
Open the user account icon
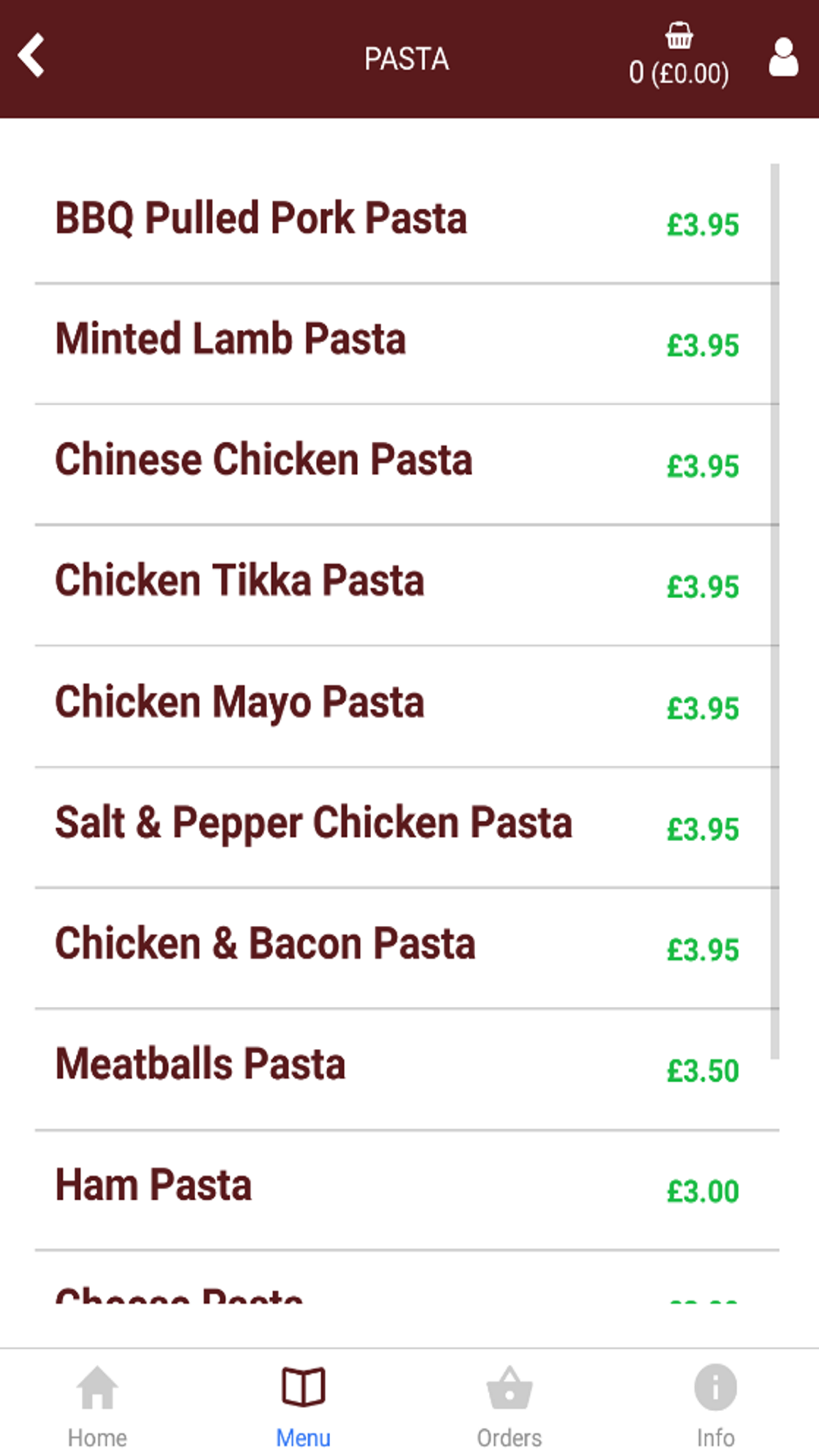pos(783,57)
